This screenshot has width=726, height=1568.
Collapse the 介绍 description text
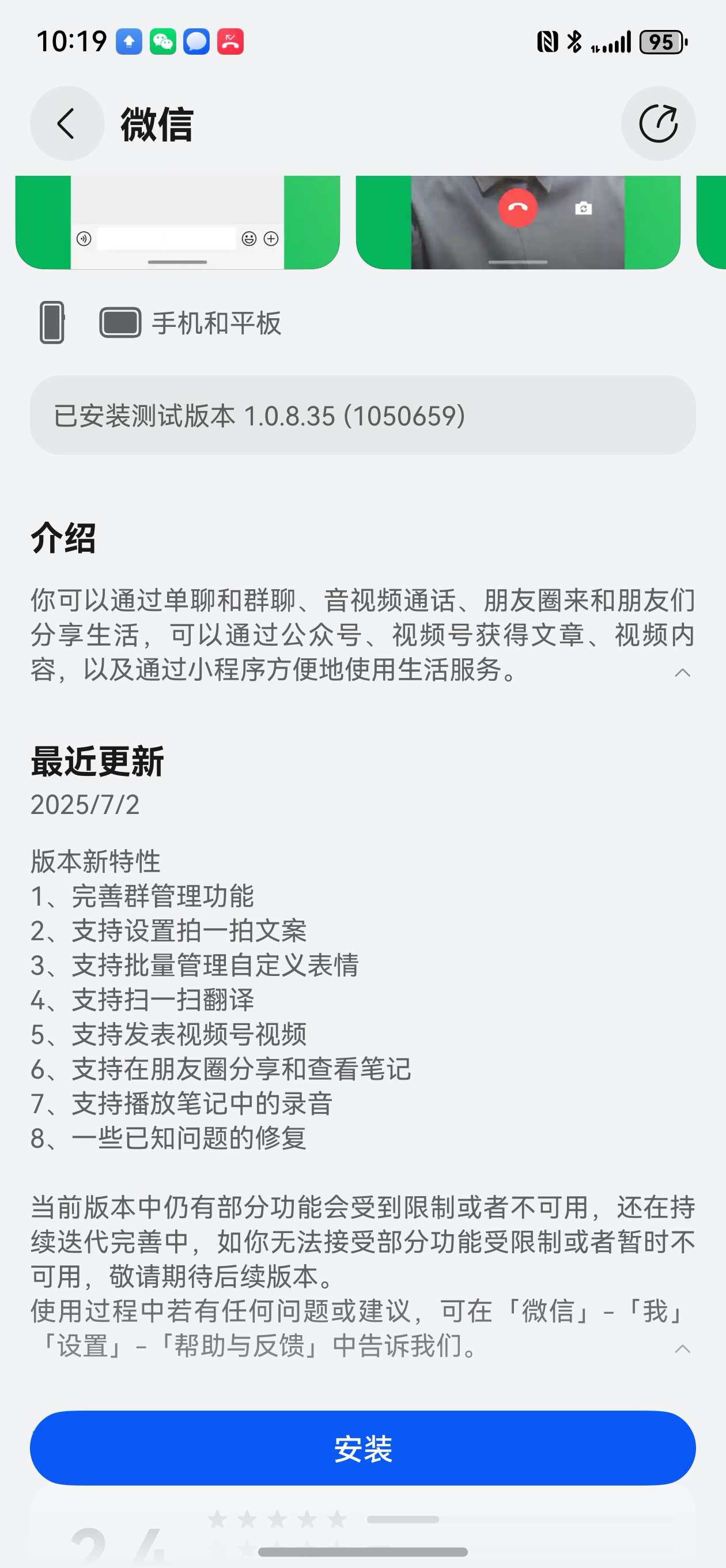pyautogui.click(x=682, y=673)
